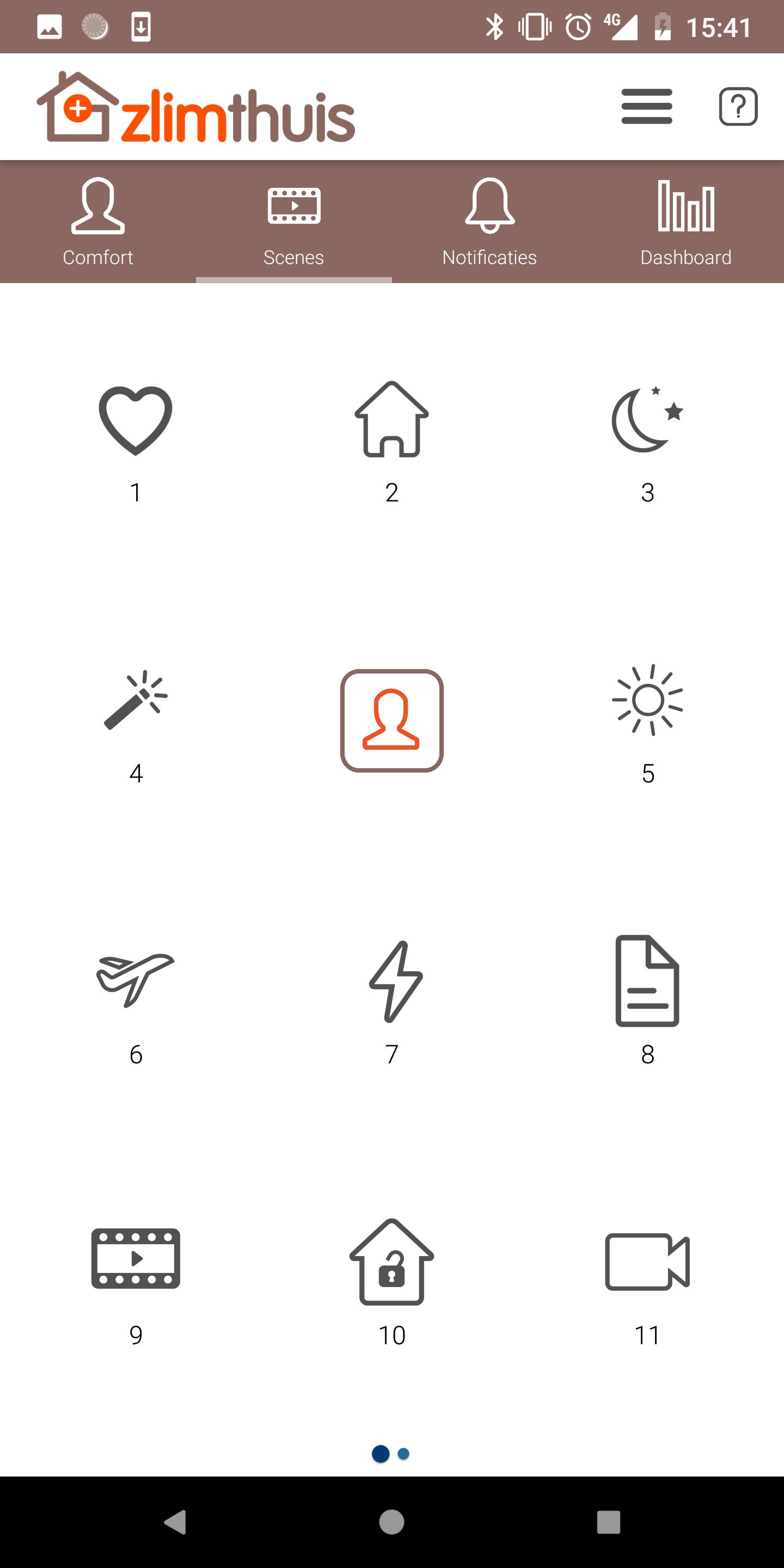Viewport: 784px width, 1568px height.
Task: Select the Scenes tab
Action: [x=294, y=222]
